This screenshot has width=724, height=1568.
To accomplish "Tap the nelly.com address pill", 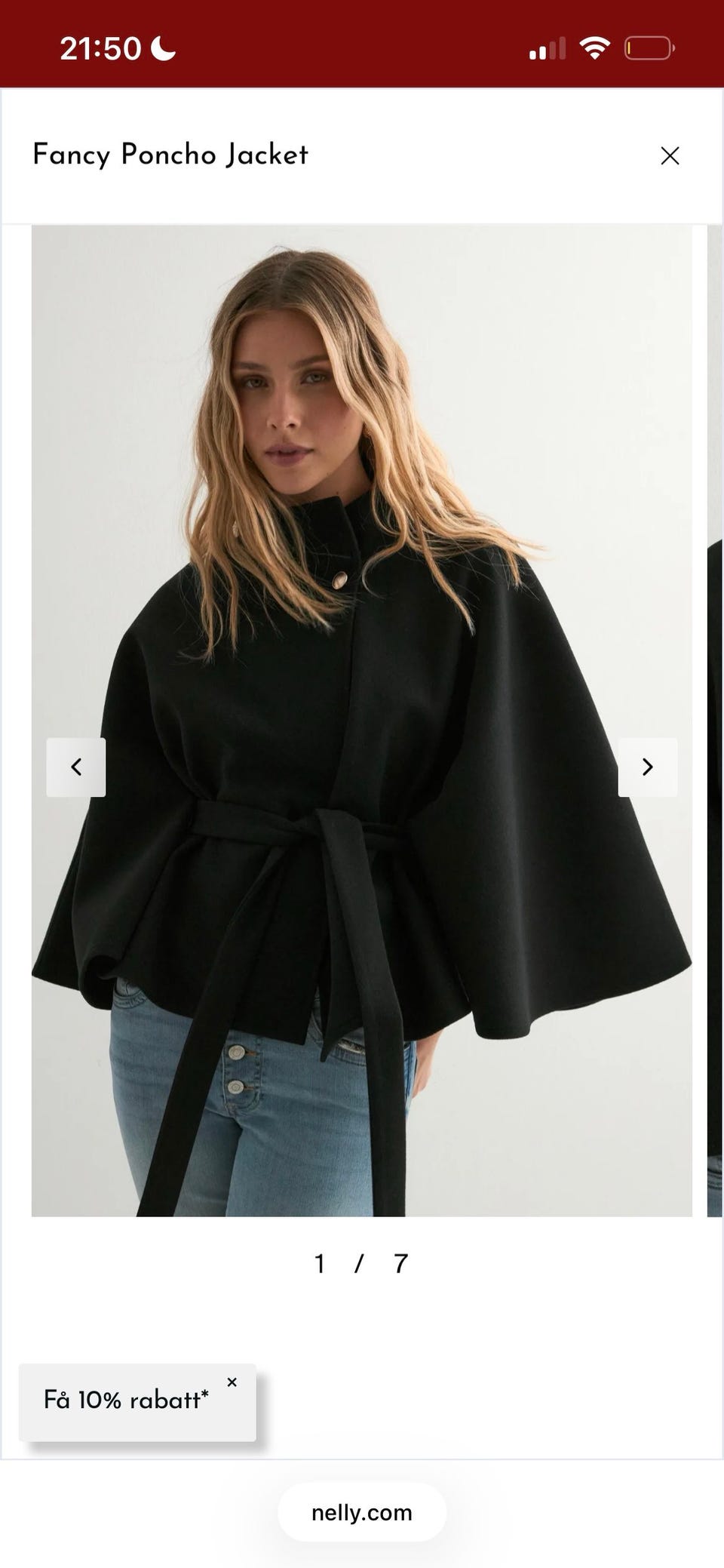I will click(x=362, y=1512).
